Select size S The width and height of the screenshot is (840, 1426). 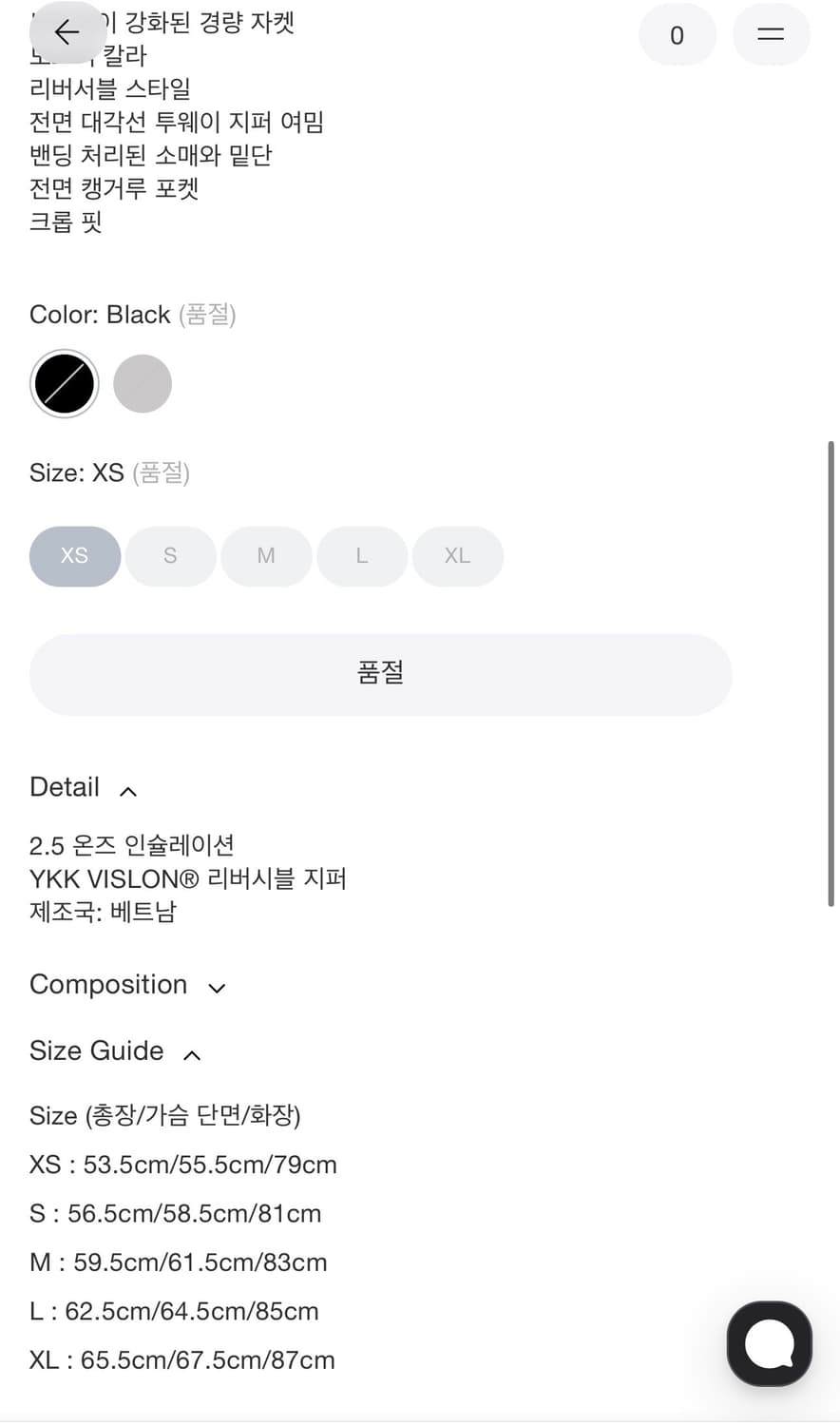pyautogui.click(x=170, y=555)
